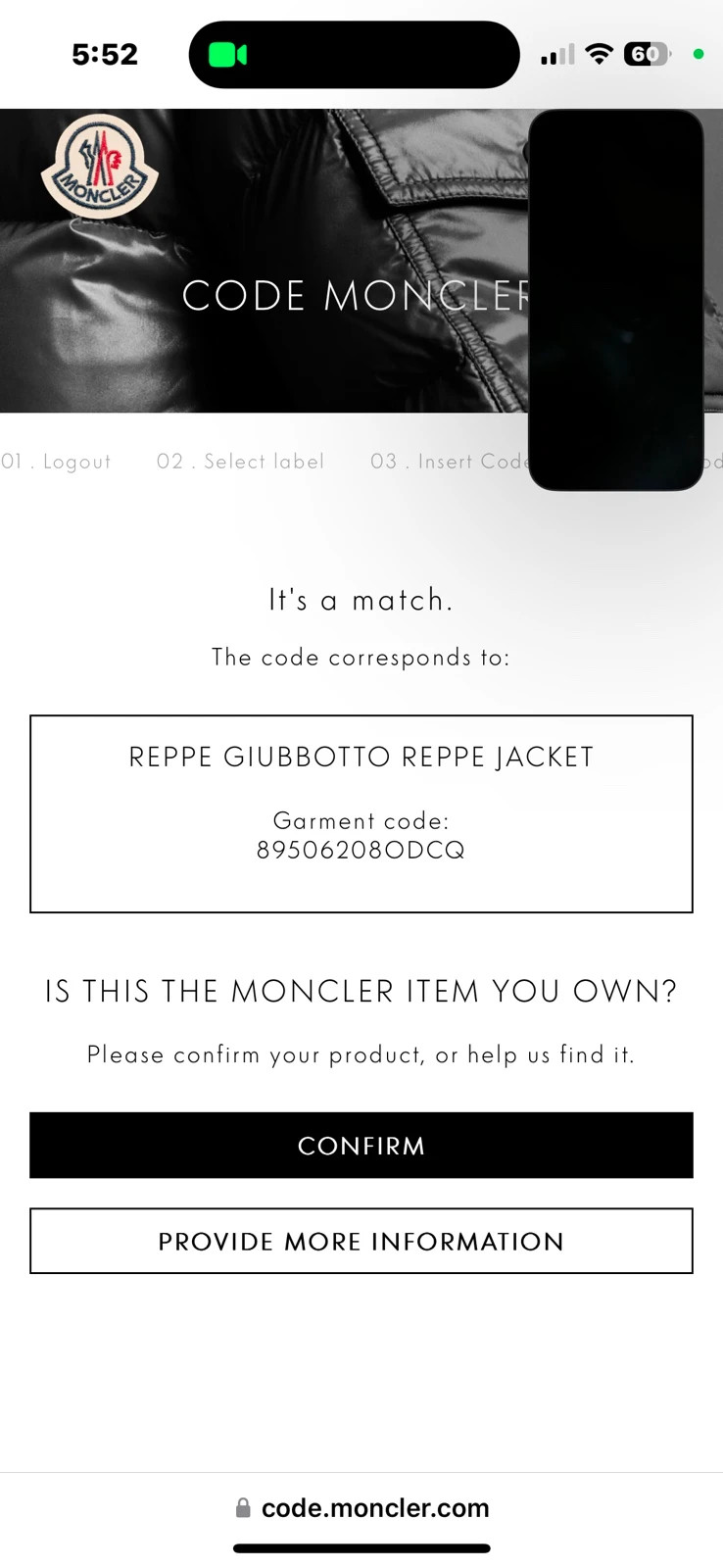Tap the green FaceTime indicator pill
Screen dimensions: 723x1568
[227, 55]
